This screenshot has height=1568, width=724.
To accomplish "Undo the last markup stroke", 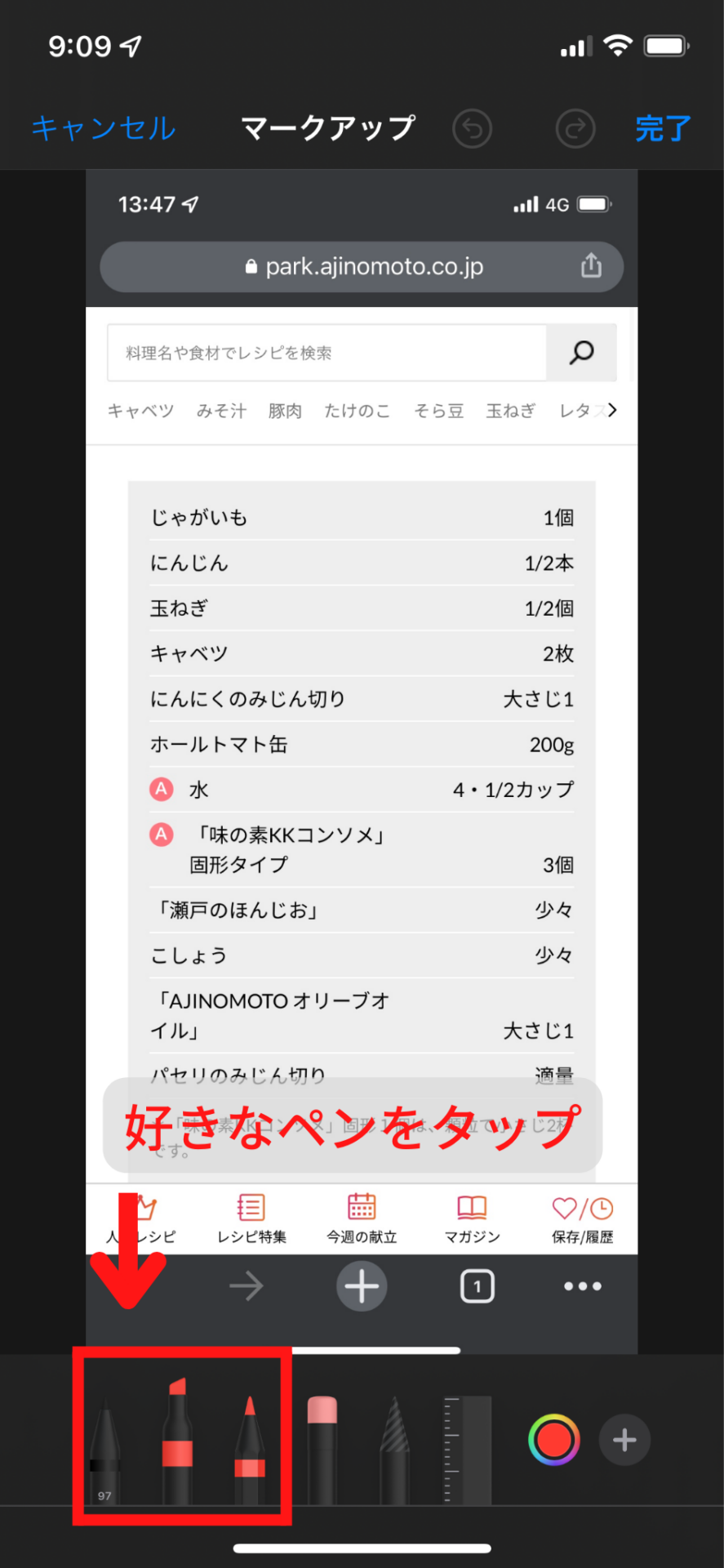I will click(472, 128).
